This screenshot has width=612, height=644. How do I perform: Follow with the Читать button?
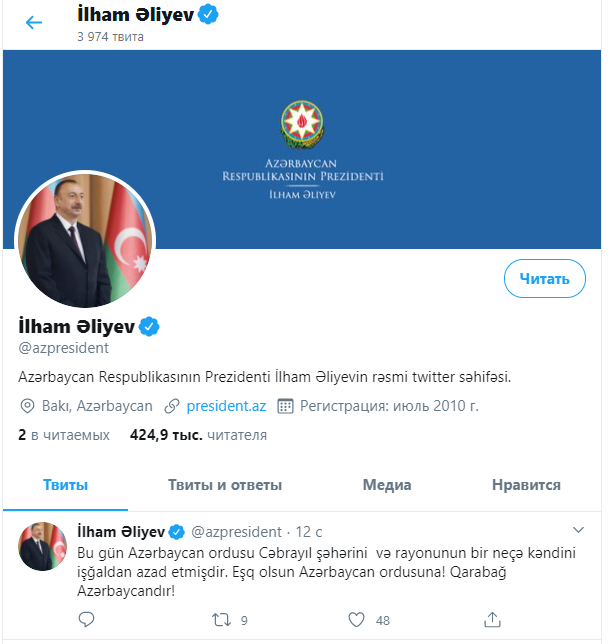point(544,279)
